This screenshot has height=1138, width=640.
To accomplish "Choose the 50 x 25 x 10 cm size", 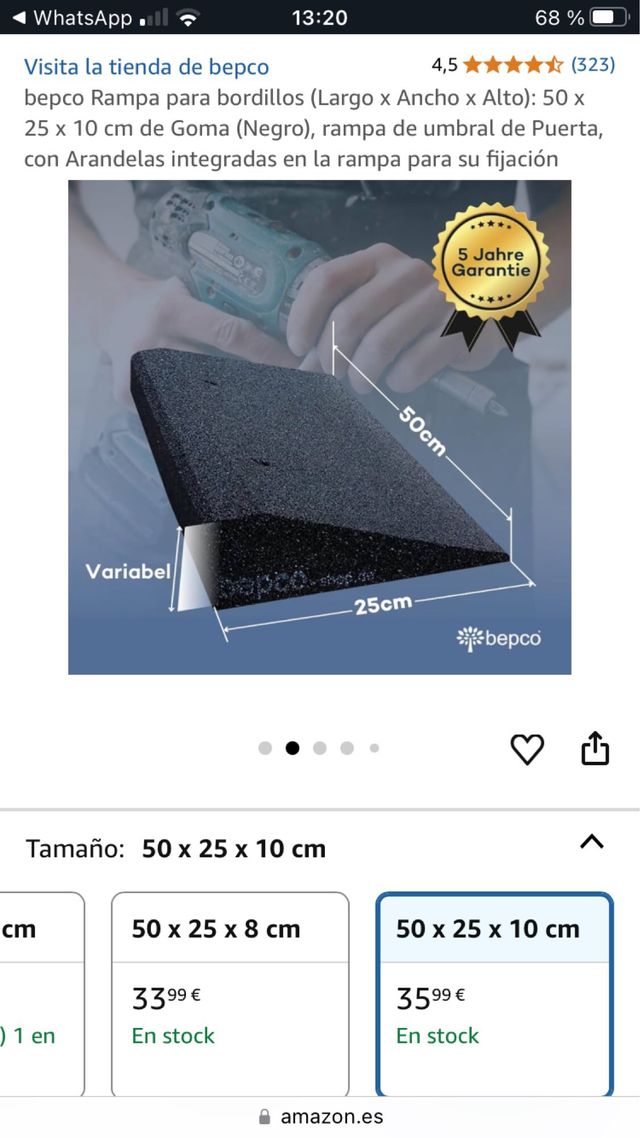I will tap(494, 990).
